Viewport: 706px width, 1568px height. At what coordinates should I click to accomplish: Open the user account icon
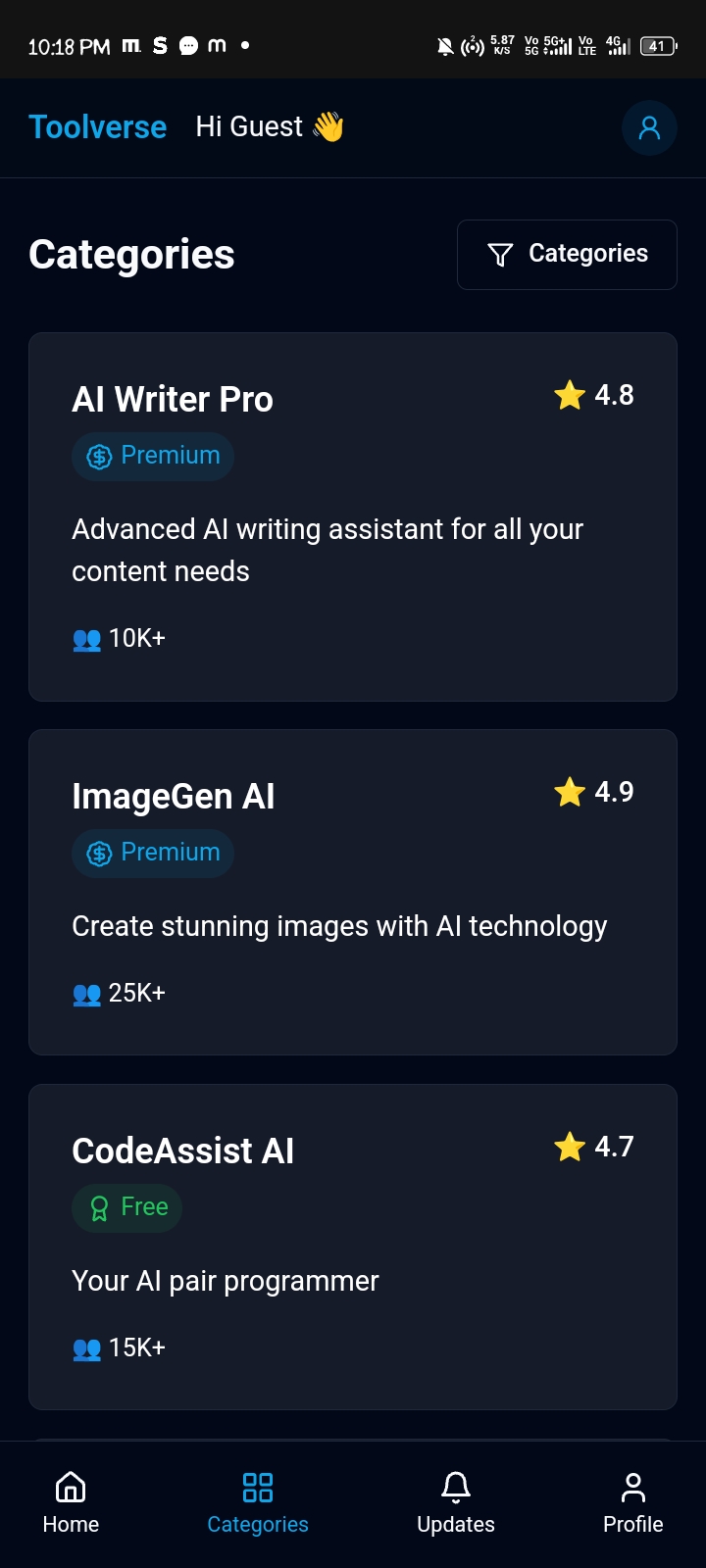(x=649, y=128)
